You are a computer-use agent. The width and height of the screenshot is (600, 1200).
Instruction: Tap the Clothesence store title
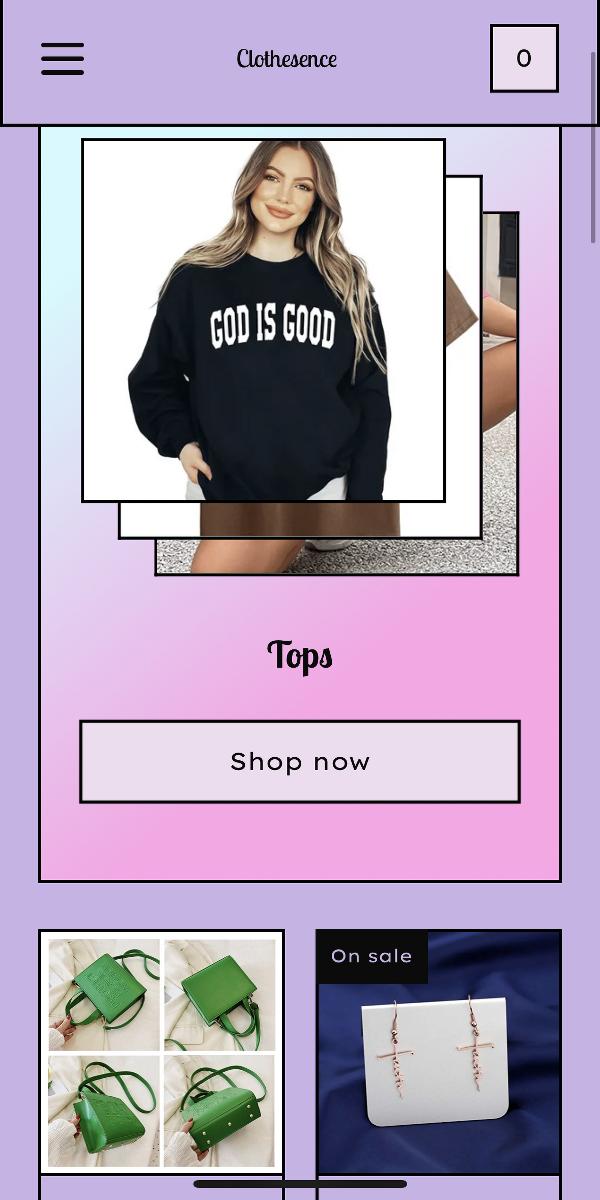tap(286, 59)
